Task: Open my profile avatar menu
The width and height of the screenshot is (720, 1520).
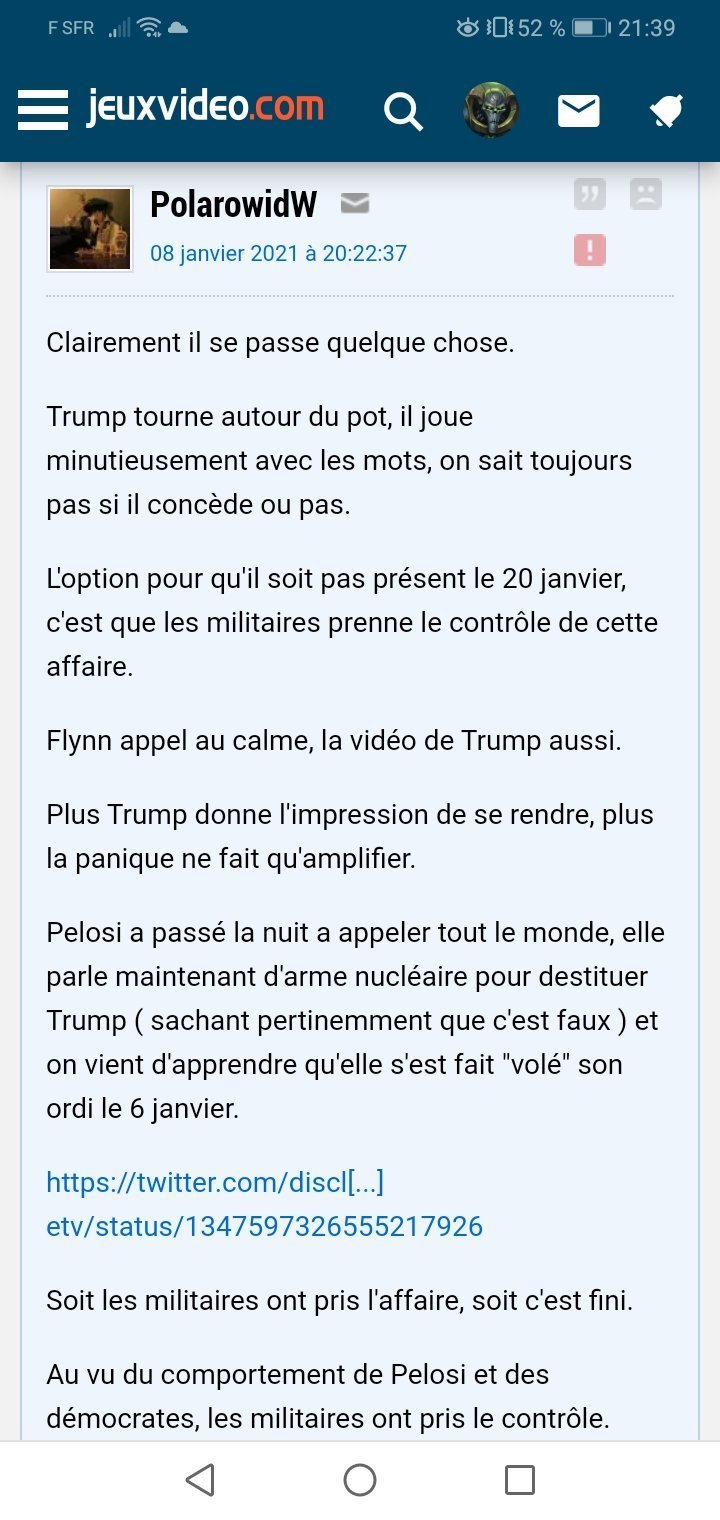Action: (x=490, y=110)
